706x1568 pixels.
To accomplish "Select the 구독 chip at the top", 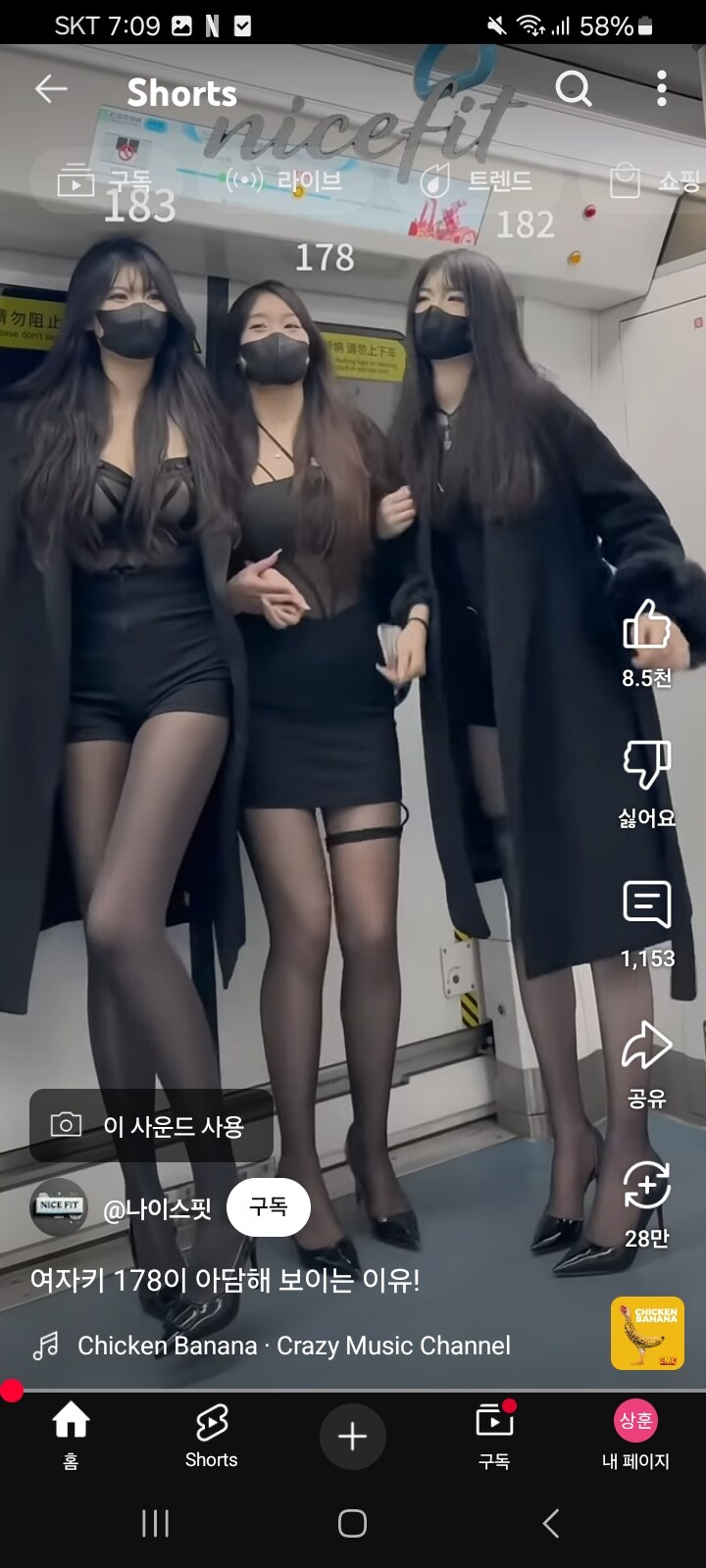I will tap(105, 181).
